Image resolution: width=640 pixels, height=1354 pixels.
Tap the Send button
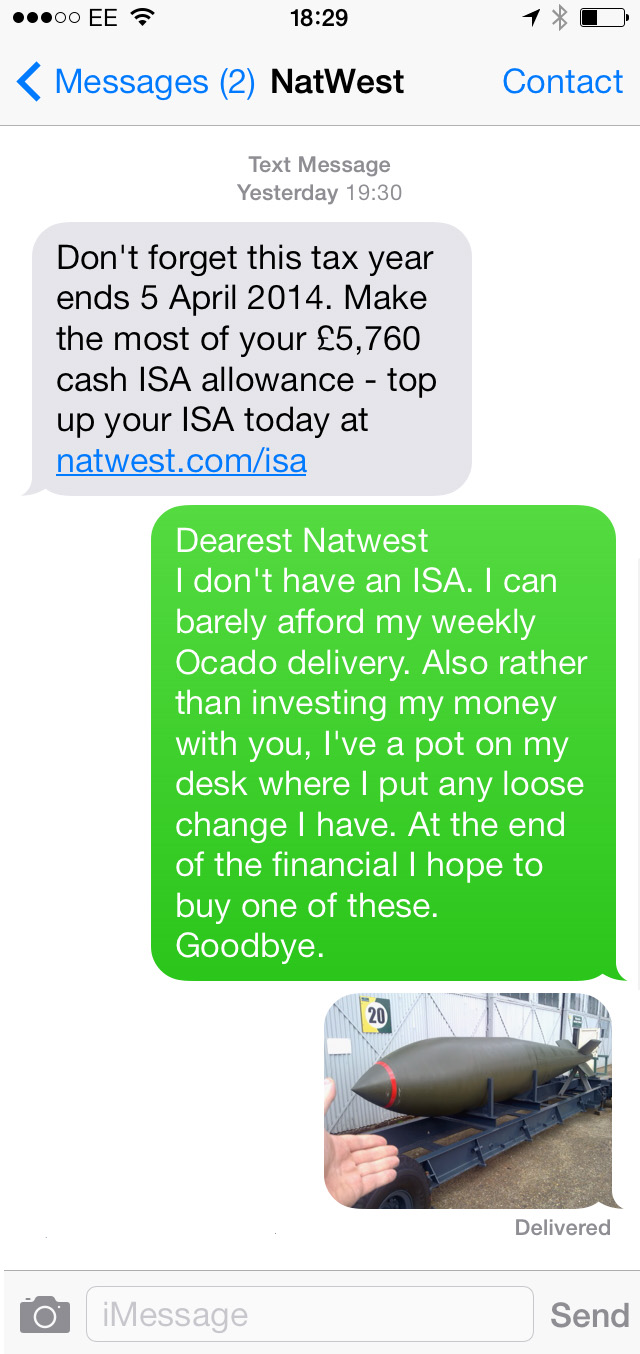(x=589, y=1315)
